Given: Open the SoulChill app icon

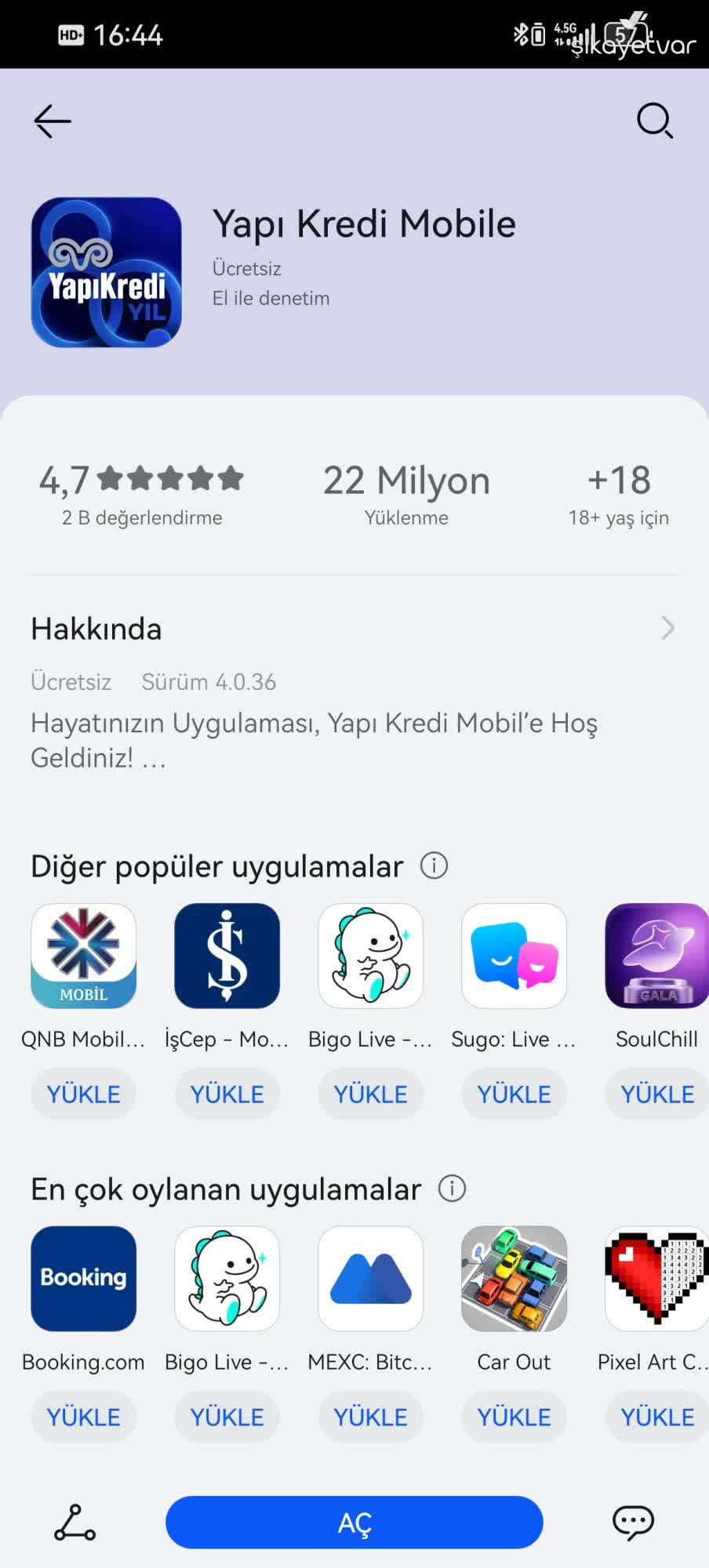Looking at the screenshot, I should point(656,956).
